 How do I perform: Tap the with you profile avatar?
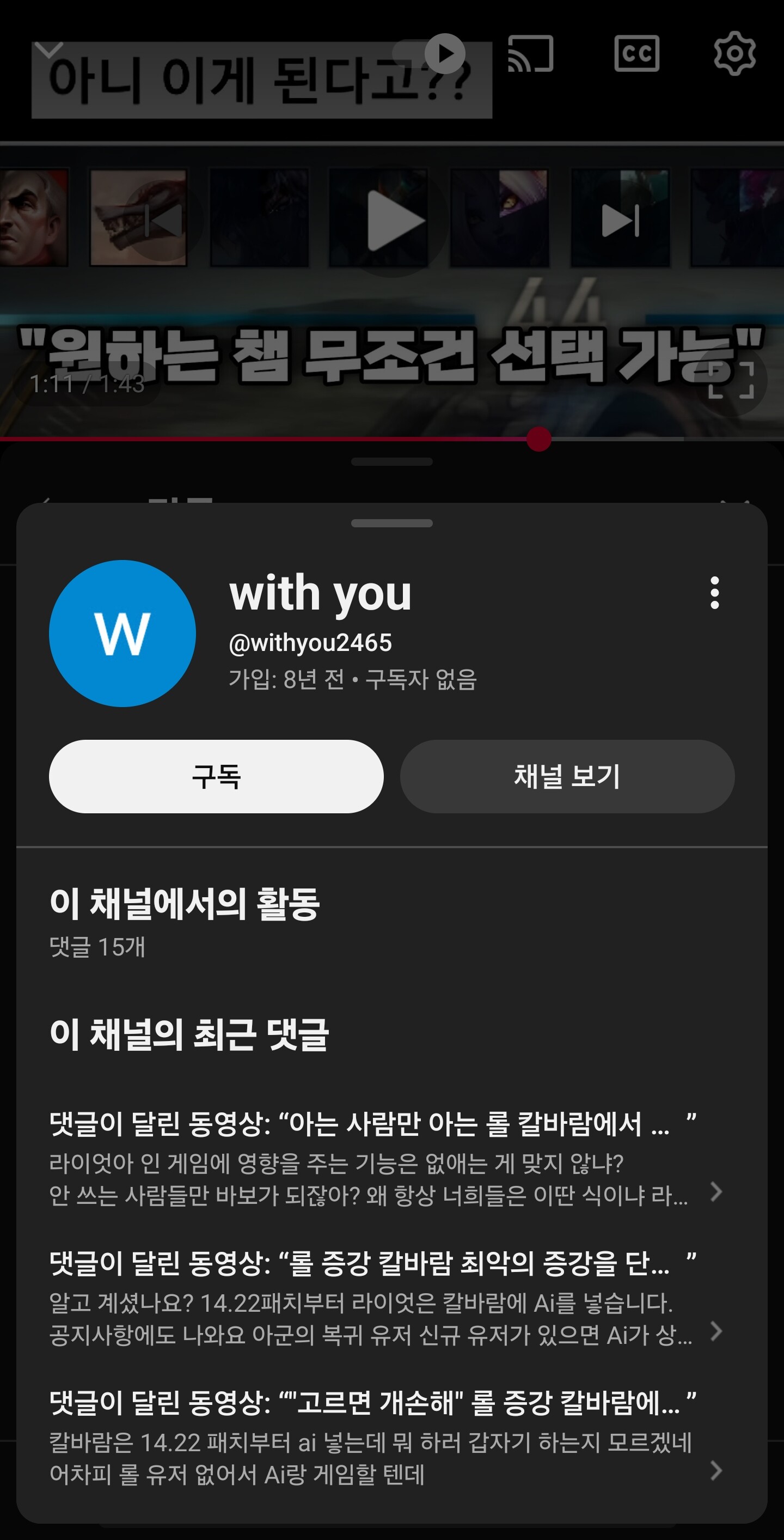point(122,633)
